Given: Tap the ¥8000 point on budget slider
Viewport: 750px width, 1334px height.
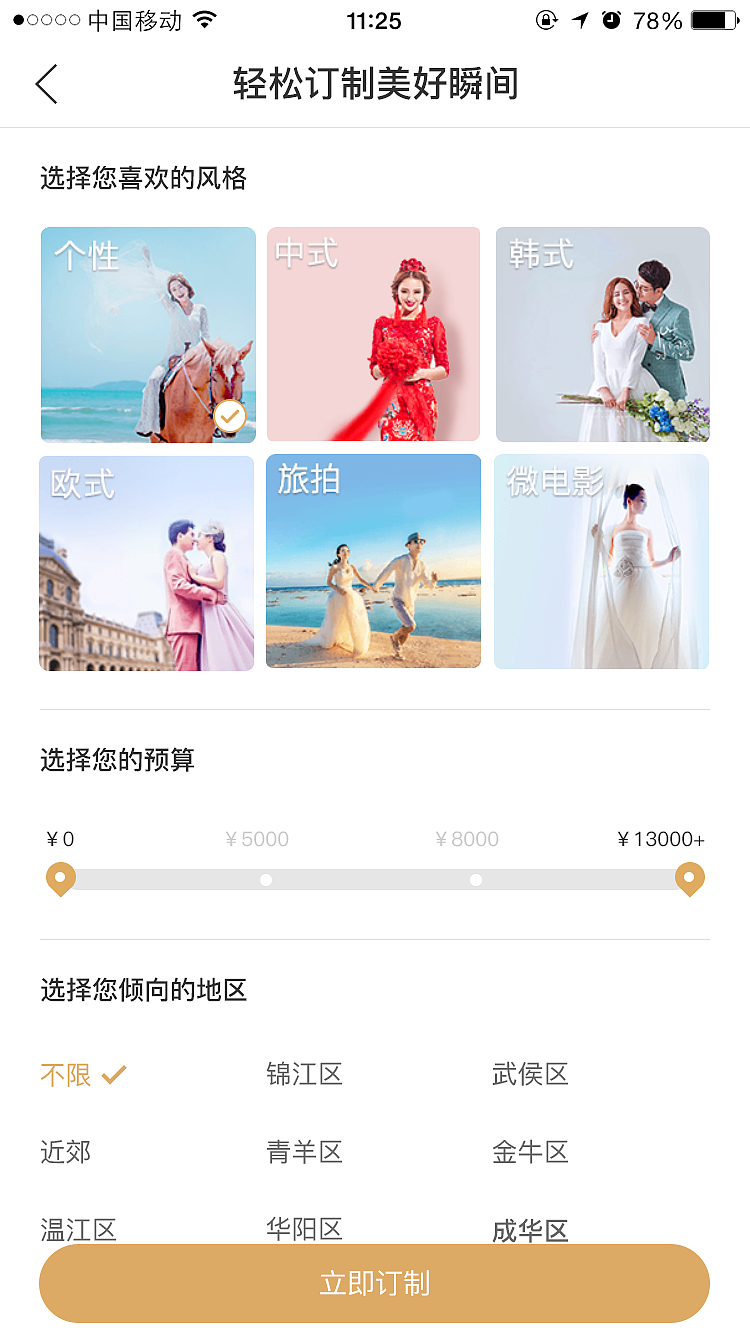Looking at the screenshot, I should click(x=476, y=880).
